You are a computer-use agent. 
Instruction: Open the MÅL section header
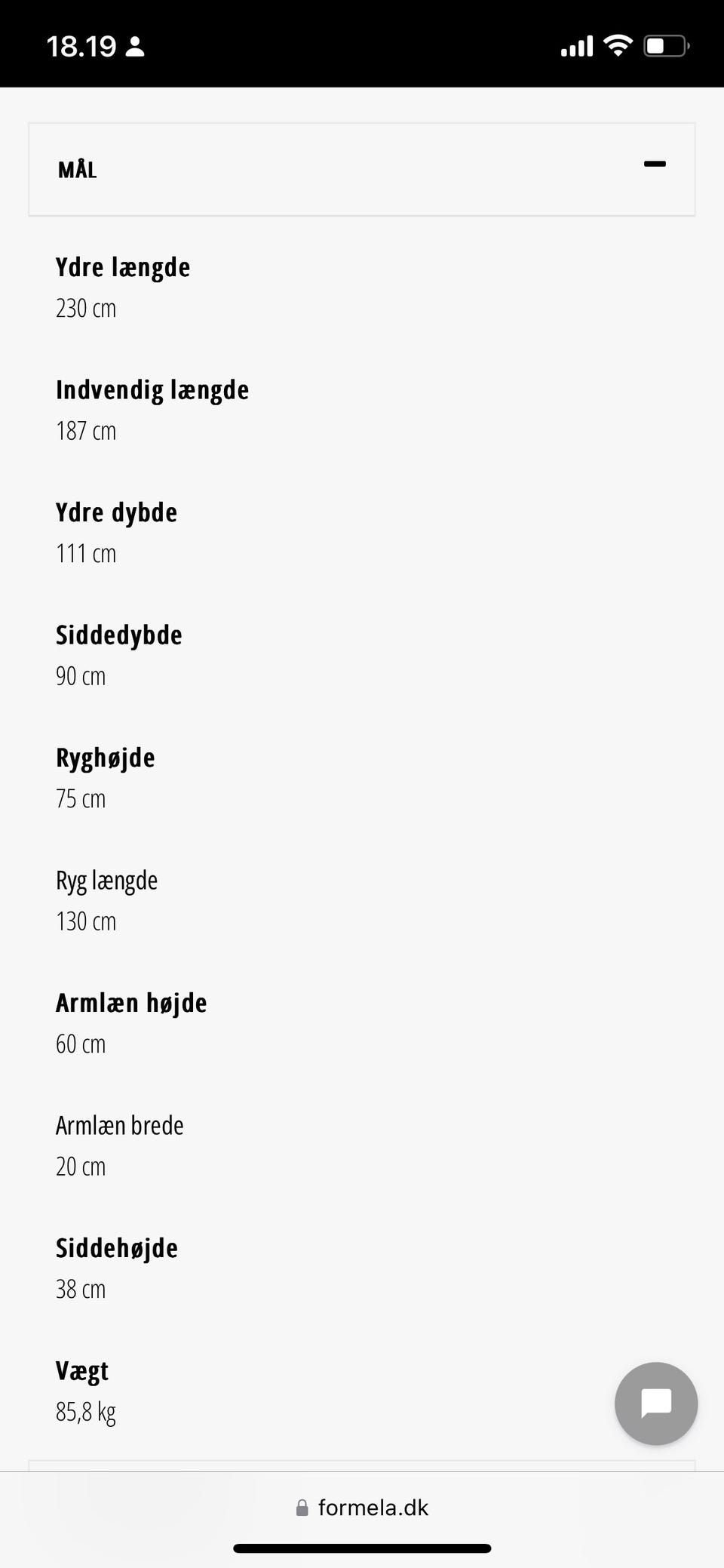point(362,169)
